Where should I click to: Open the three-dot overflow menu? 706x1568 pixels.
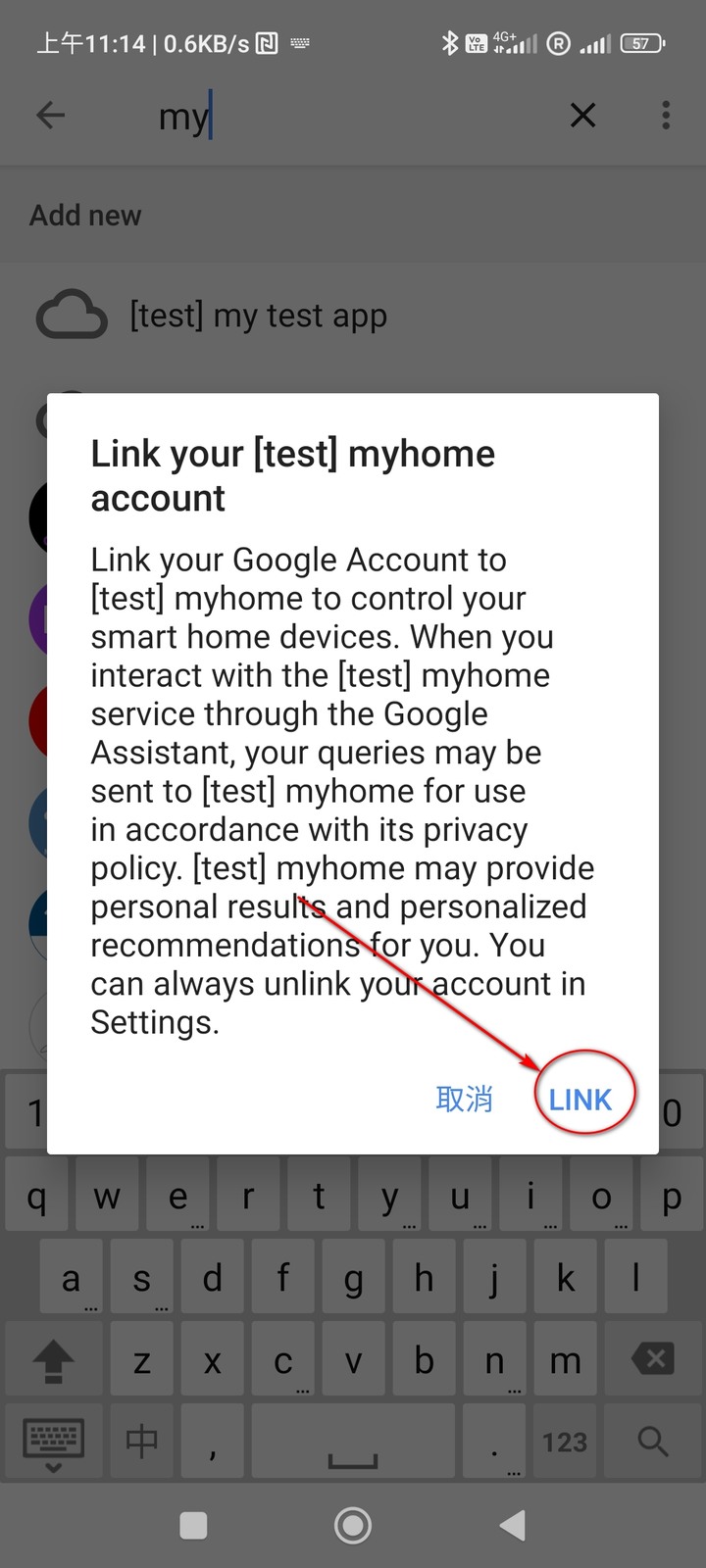pyautogui.click(x=666, y=116)
